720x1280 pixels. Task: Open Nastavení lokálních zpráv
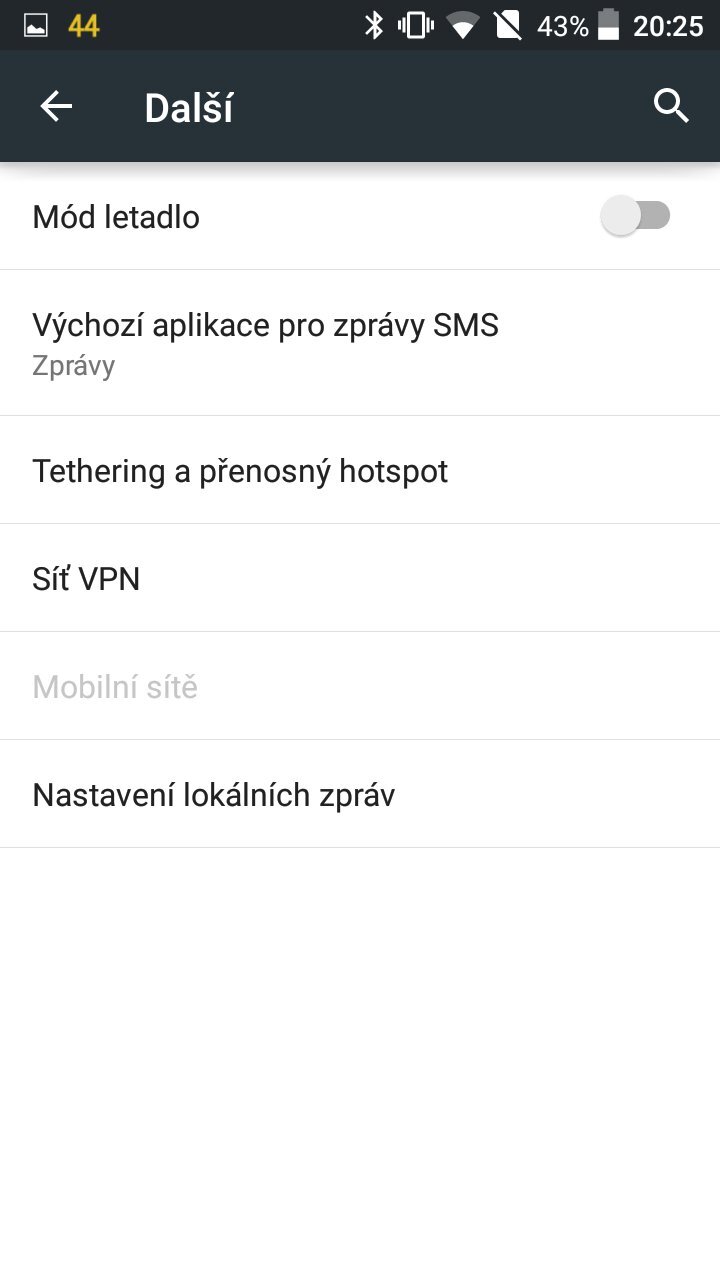pos(213,794)
